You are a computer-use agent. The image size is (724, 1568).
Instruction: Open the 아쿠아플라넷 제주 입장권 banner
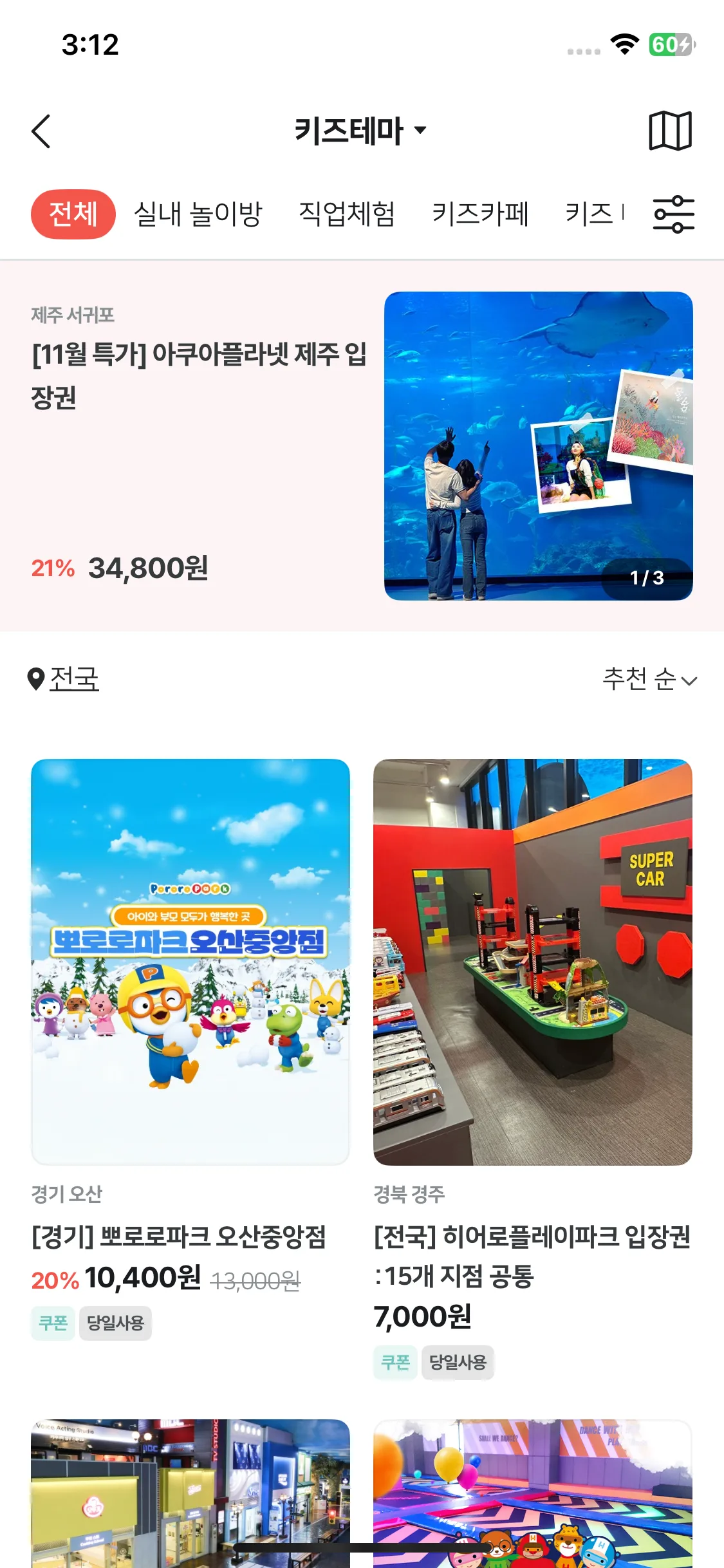360,445
